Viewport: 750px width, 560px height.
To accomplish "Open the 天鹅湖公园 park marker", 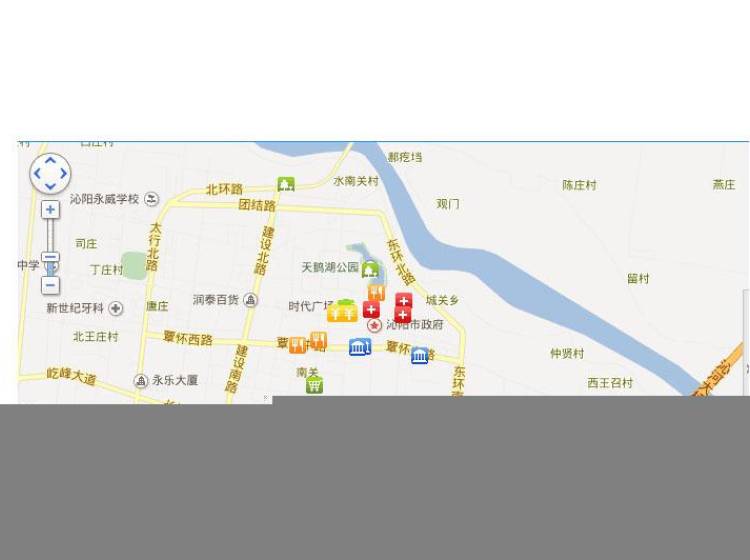I will pos(370,269).
